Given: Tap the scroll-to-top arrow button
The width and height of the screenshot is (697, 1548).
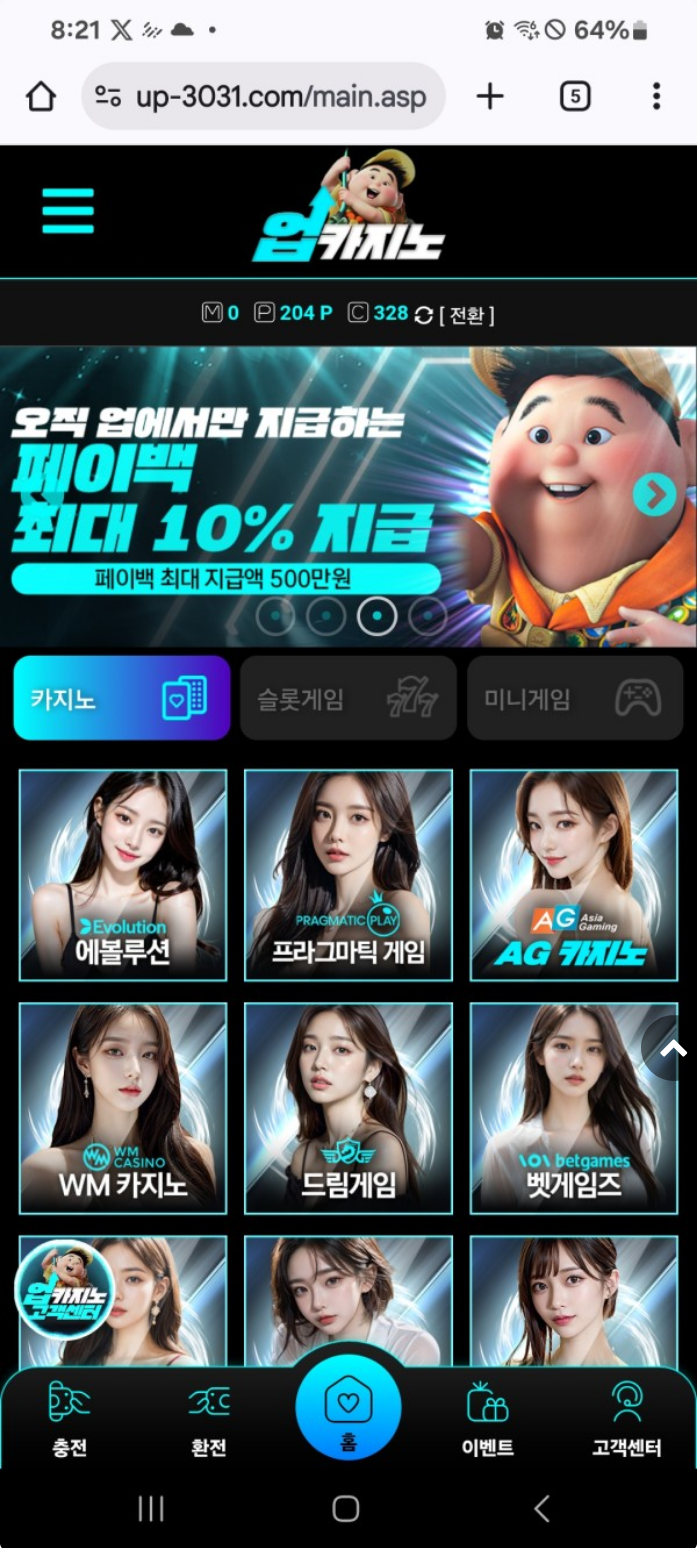Looking at the screenshot, I should tap(672, 1048).
